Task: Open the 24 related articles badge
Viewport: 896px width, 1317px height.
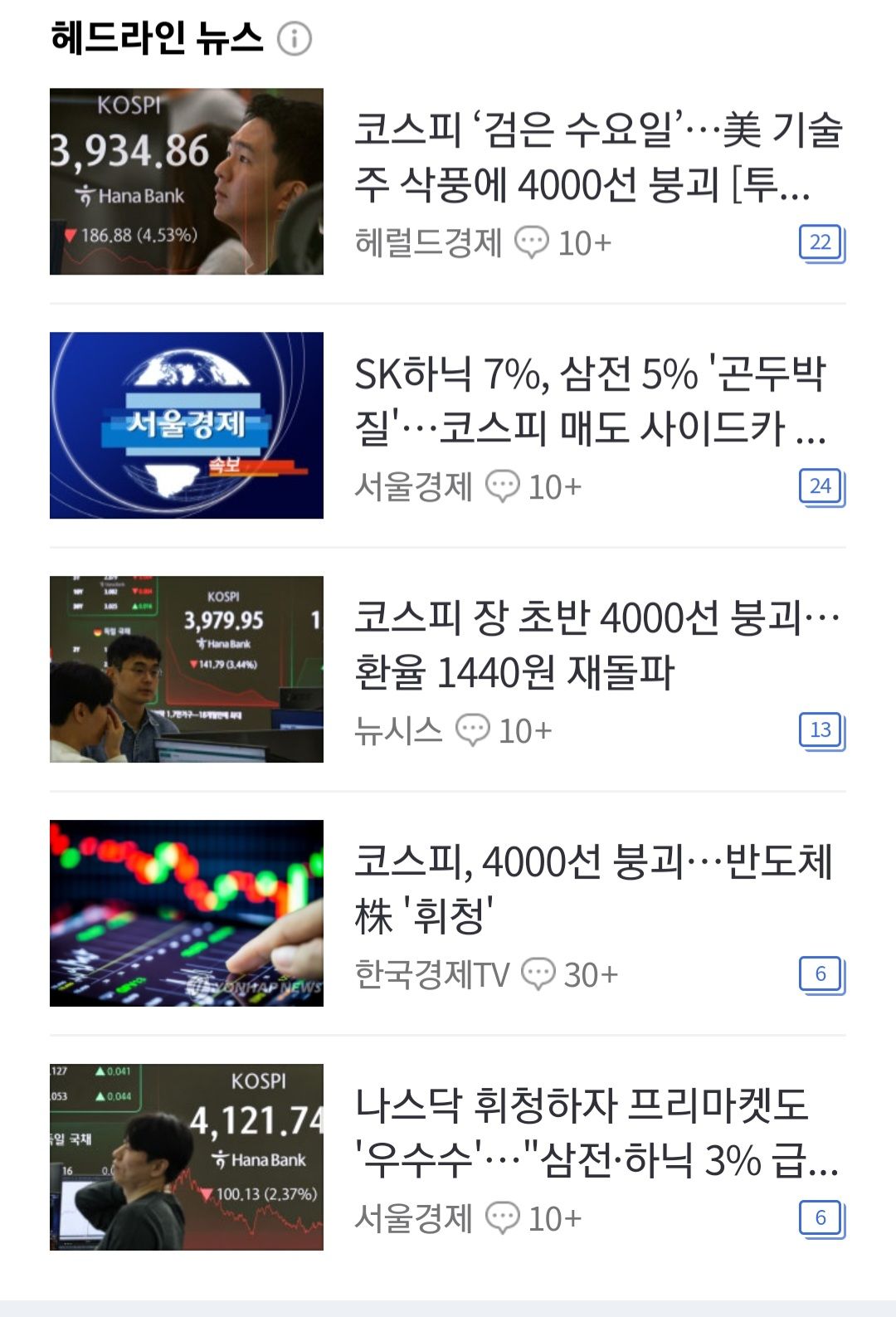Action: [x=821, y=486]
